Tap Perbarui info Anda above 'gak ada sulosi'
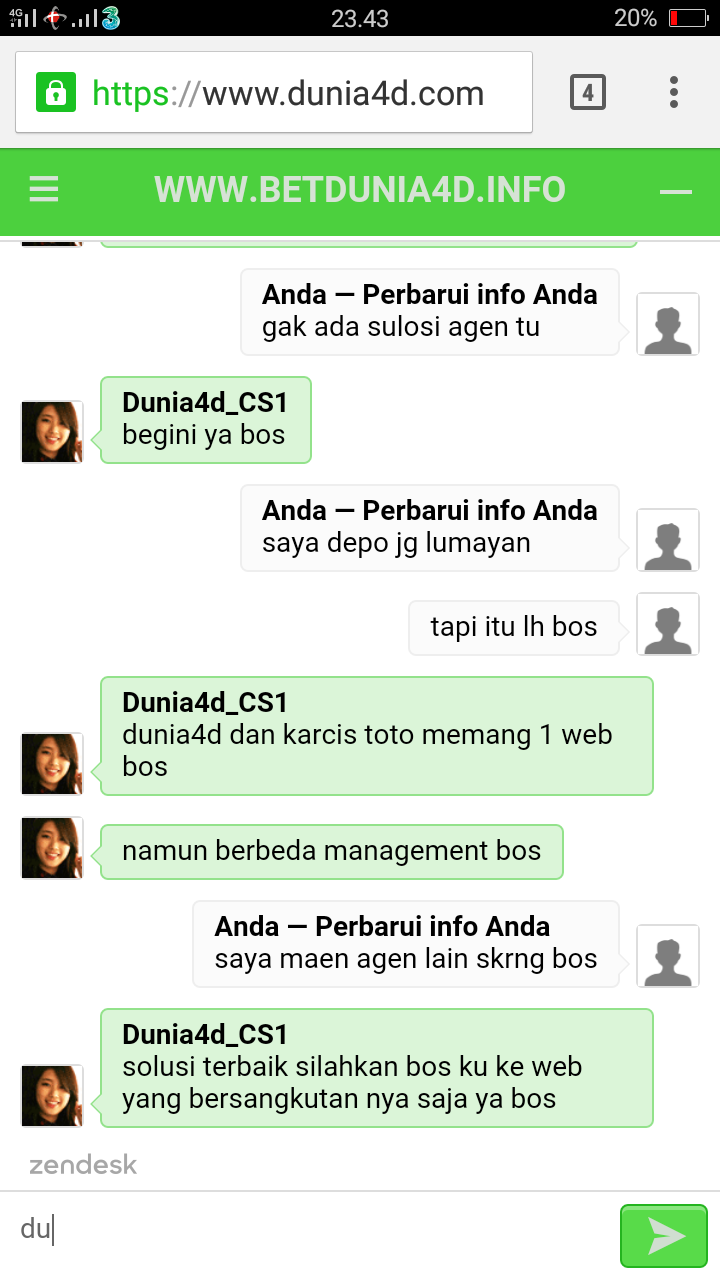 tap(480, 295)
